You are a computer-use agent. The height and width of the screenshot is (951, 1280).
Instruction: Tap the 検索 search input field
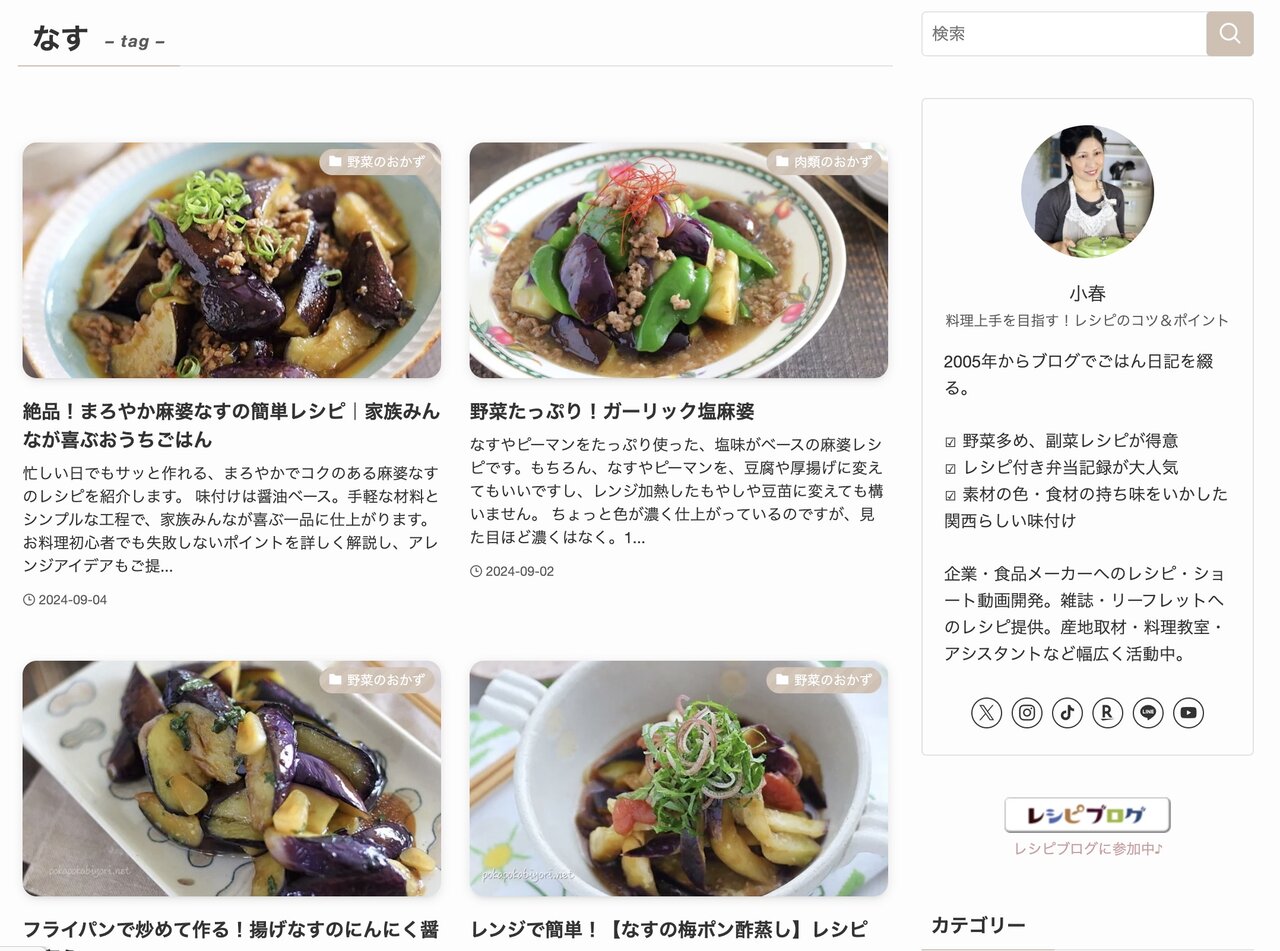coord(1063,34)
